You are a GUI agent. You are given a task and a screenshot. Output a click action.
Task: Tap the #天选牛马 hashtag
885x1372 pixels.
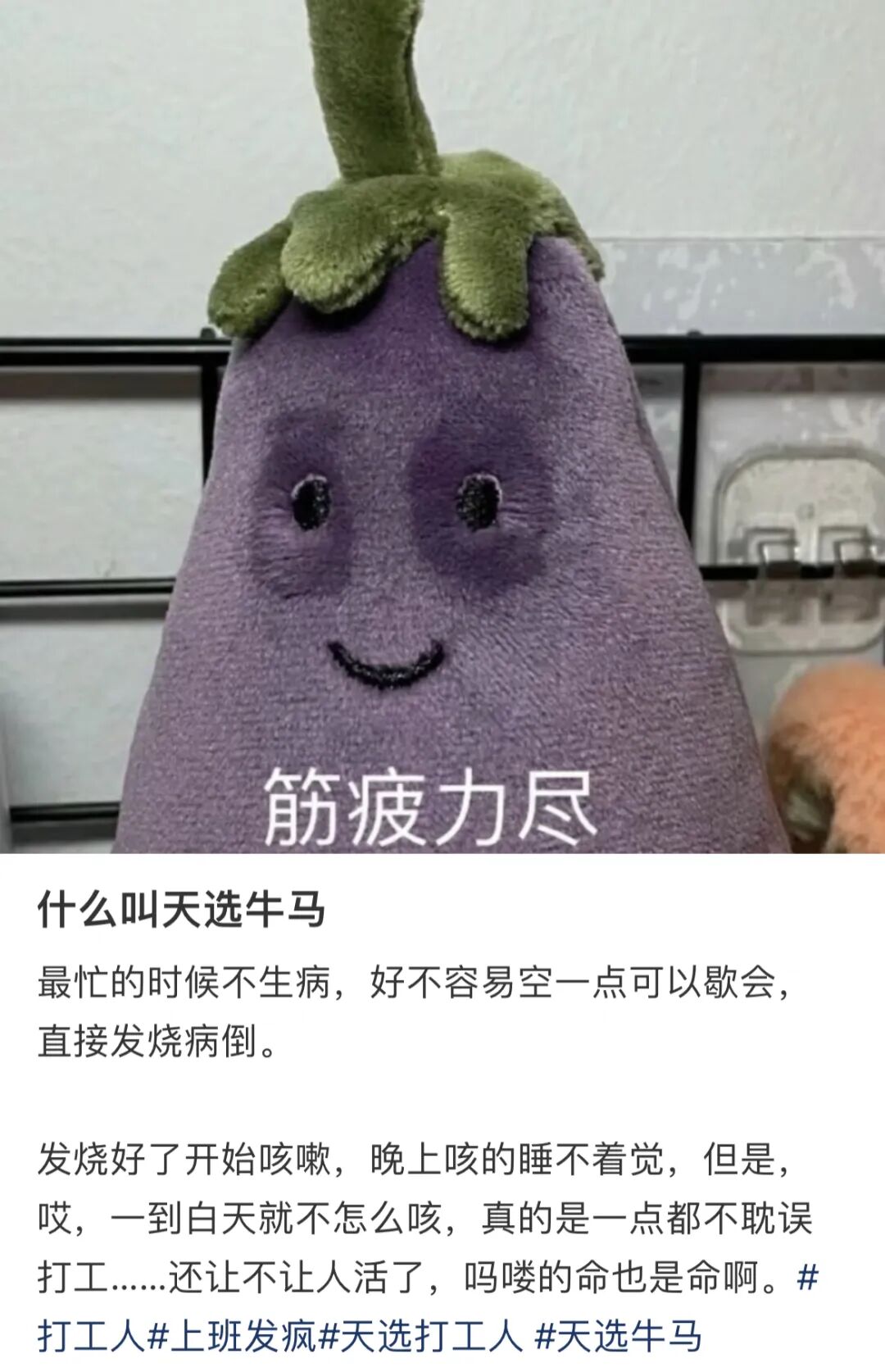[618, 1337]
